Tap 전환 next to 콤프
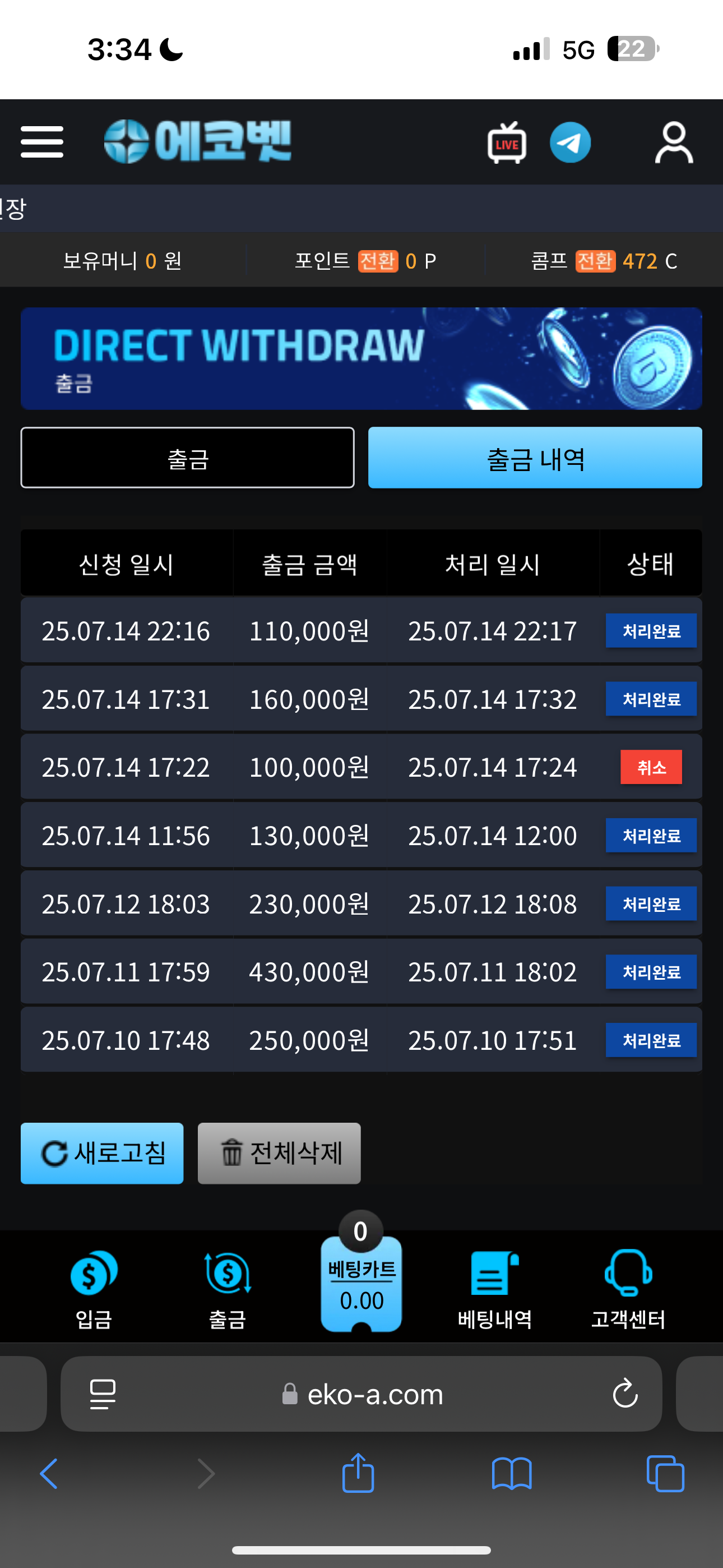 point(595,261)
